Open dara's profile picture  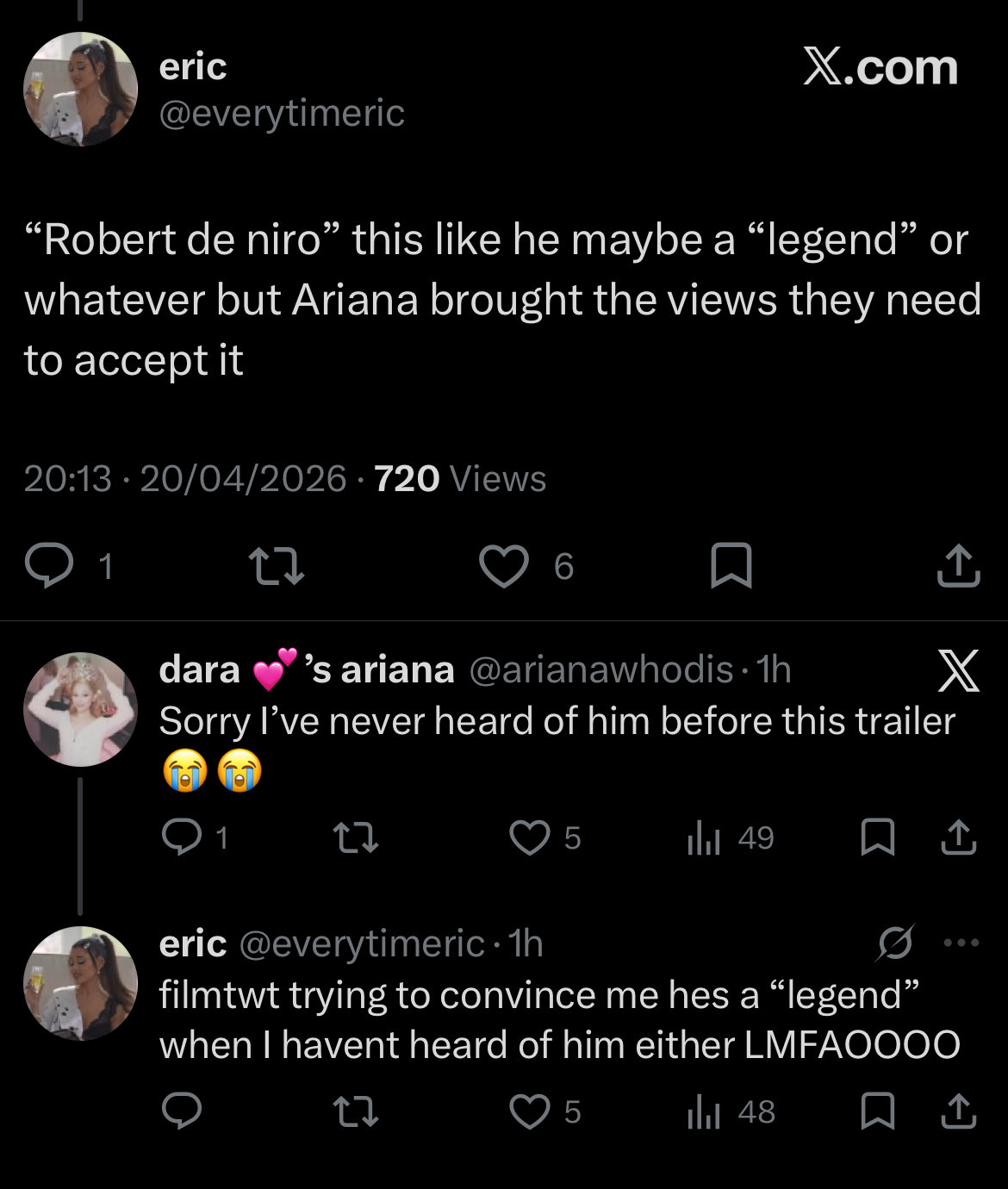[x=80, y=709]
